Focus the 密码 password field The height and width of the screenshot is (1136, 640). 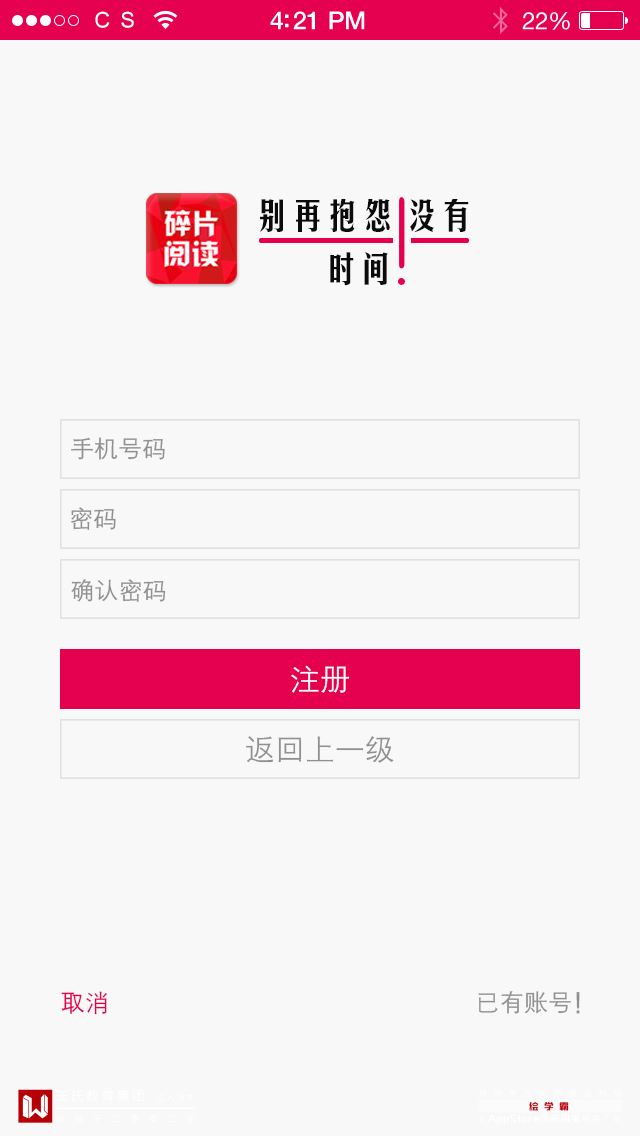[320, 519]
